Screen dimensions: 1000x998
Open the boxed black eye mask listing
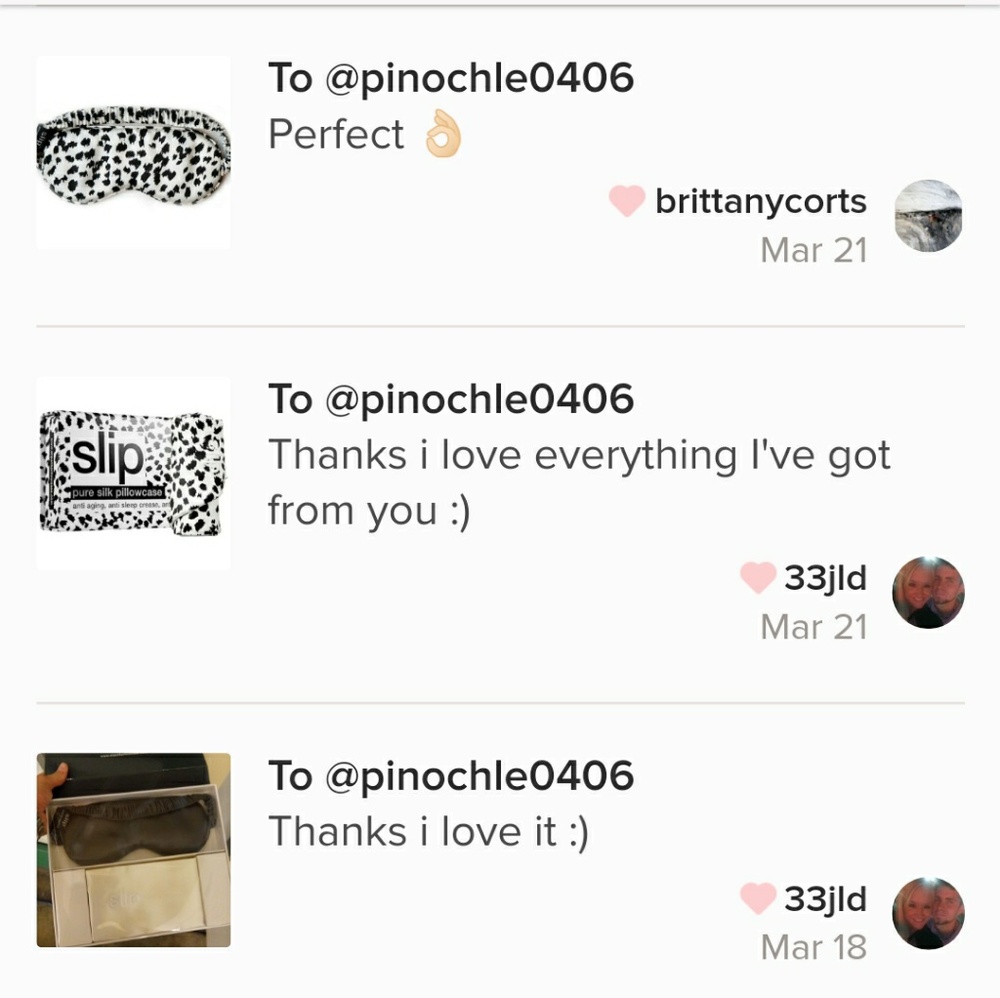133,849
